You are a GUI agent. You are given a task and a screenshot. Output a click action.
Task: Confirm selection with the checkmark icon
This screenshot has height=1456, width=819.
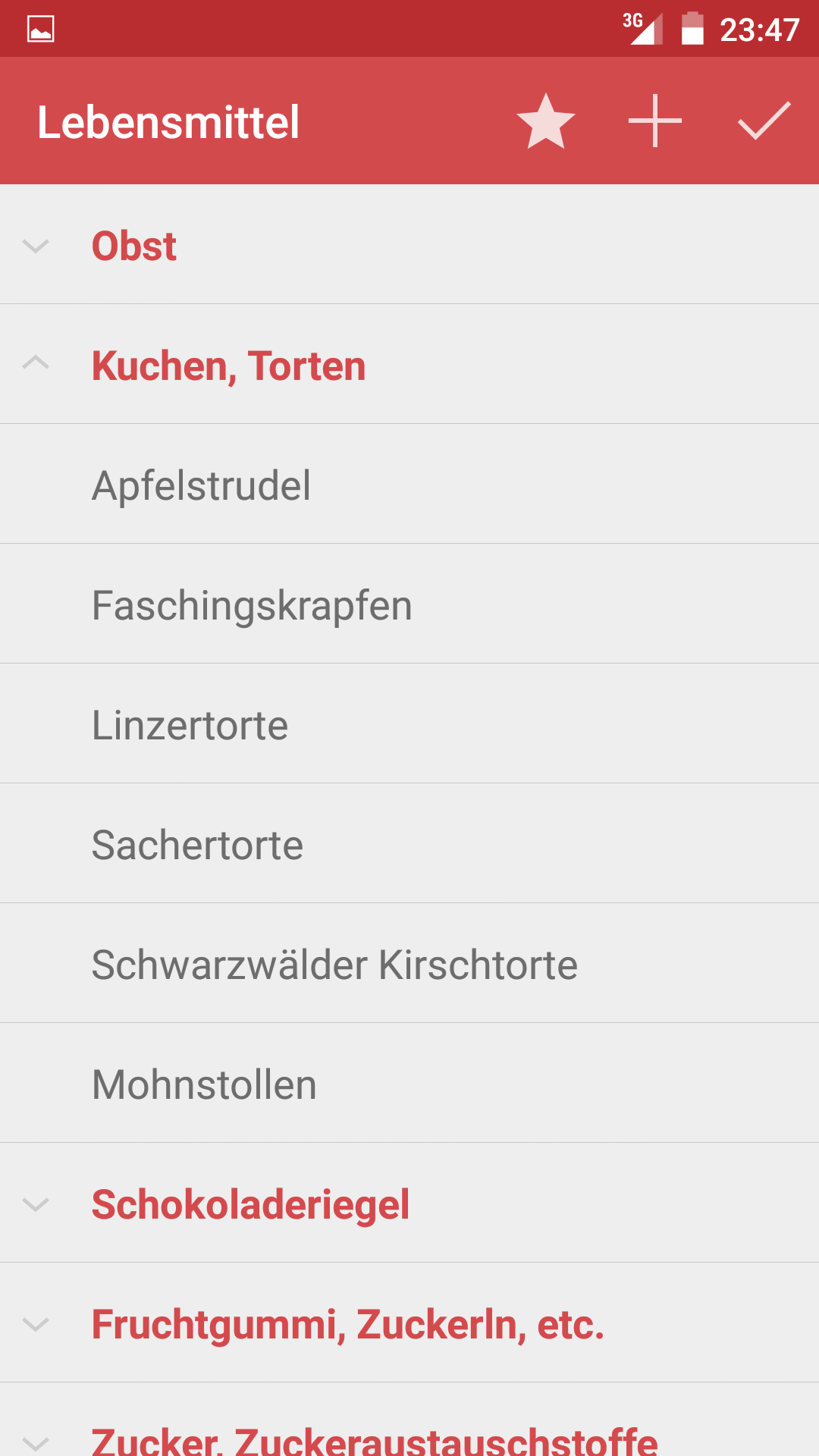click(764, 121)
